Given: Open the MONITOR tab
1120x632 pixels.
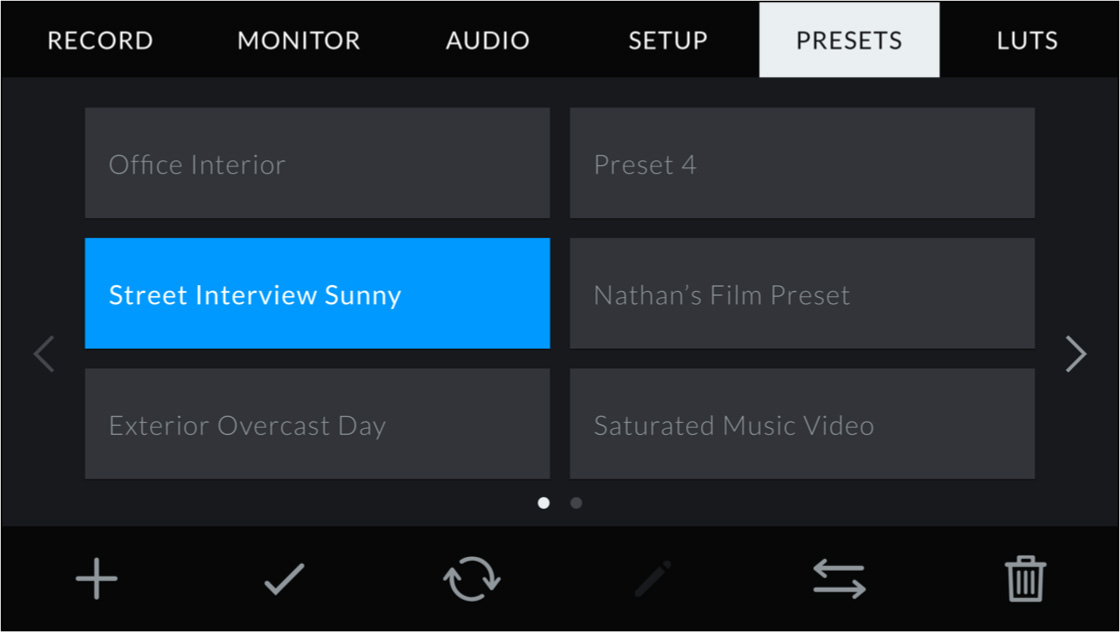Looking at the screenshot, I should (x=298, y=41).
